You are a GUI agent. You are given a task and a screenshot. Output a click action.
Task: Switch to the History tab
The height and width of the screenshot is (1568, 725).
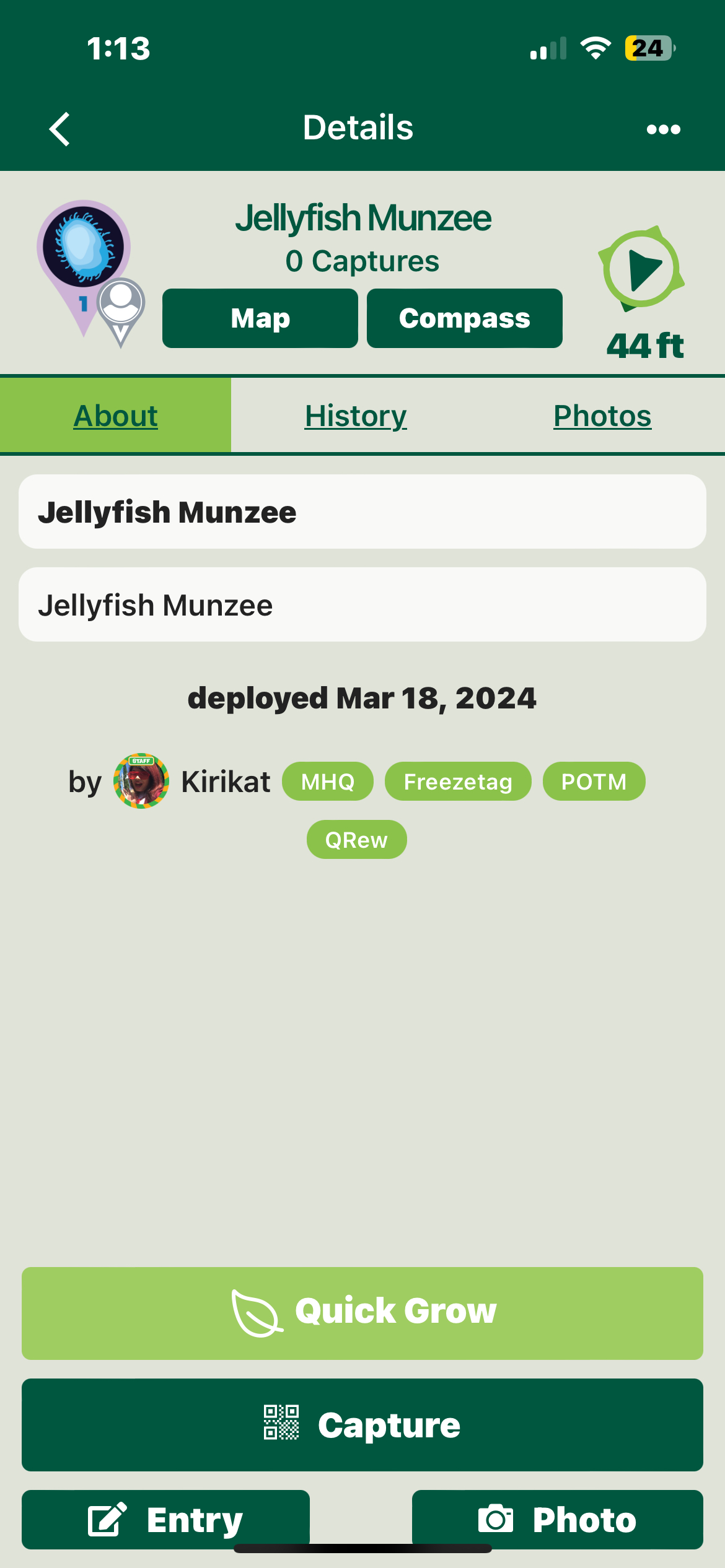tap(355, 416)
